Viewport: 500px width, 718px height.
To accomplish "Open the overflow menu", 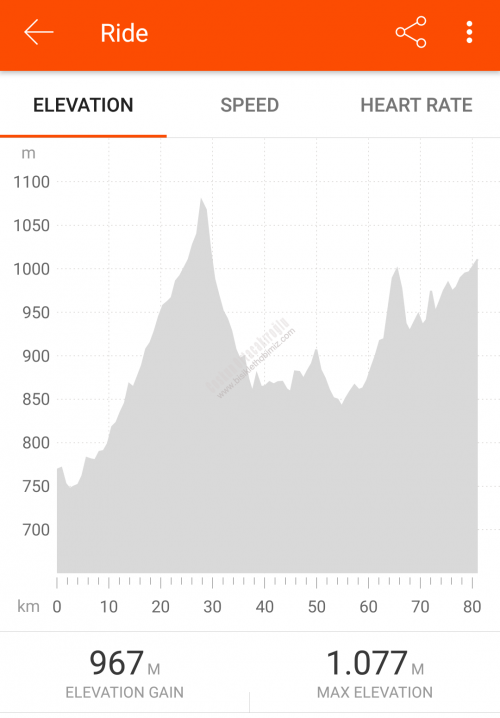I will point(469,32).
